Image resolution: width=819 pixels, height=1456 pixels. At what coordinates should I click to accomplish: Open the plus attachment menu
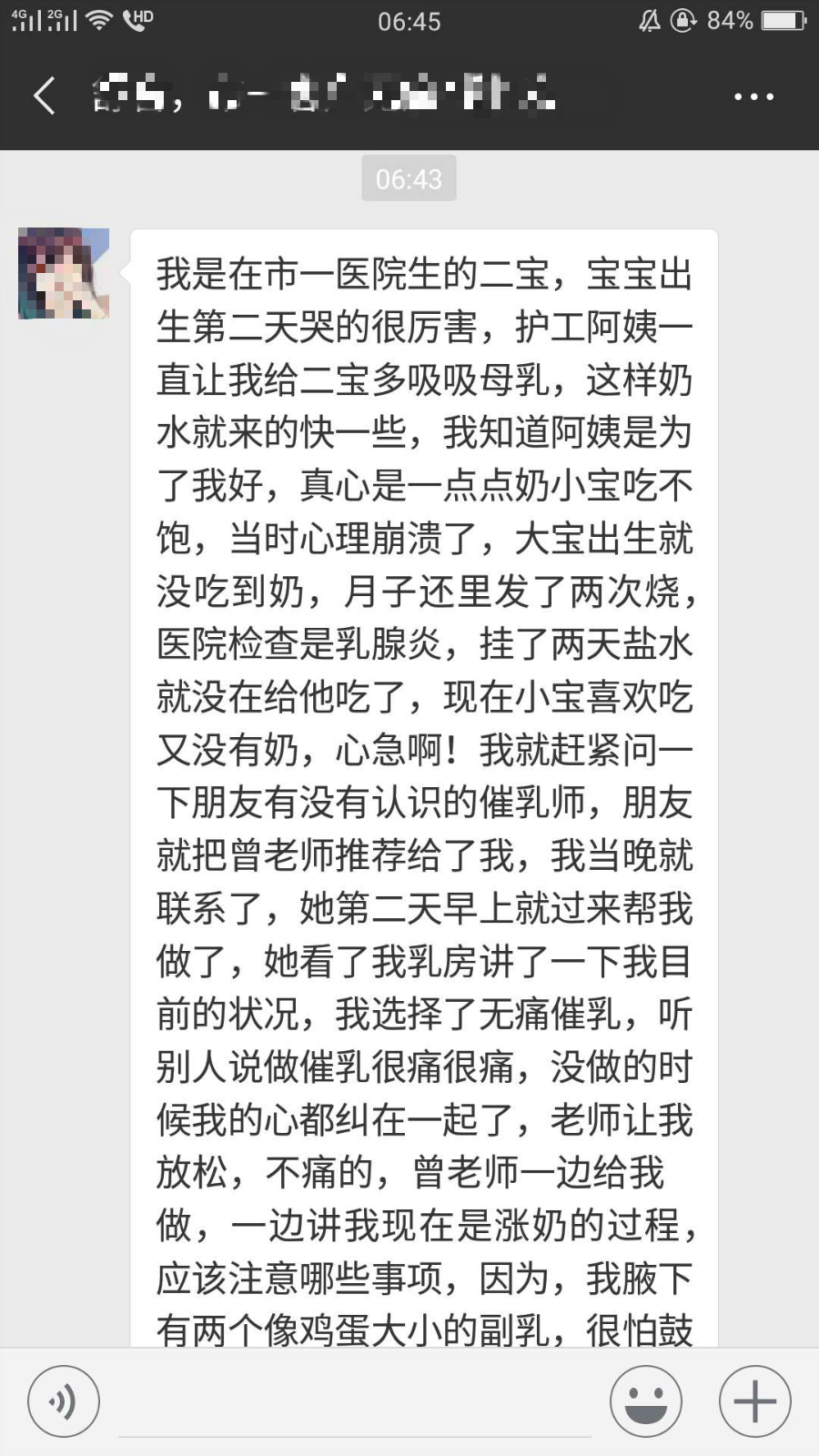(754, 1401)
